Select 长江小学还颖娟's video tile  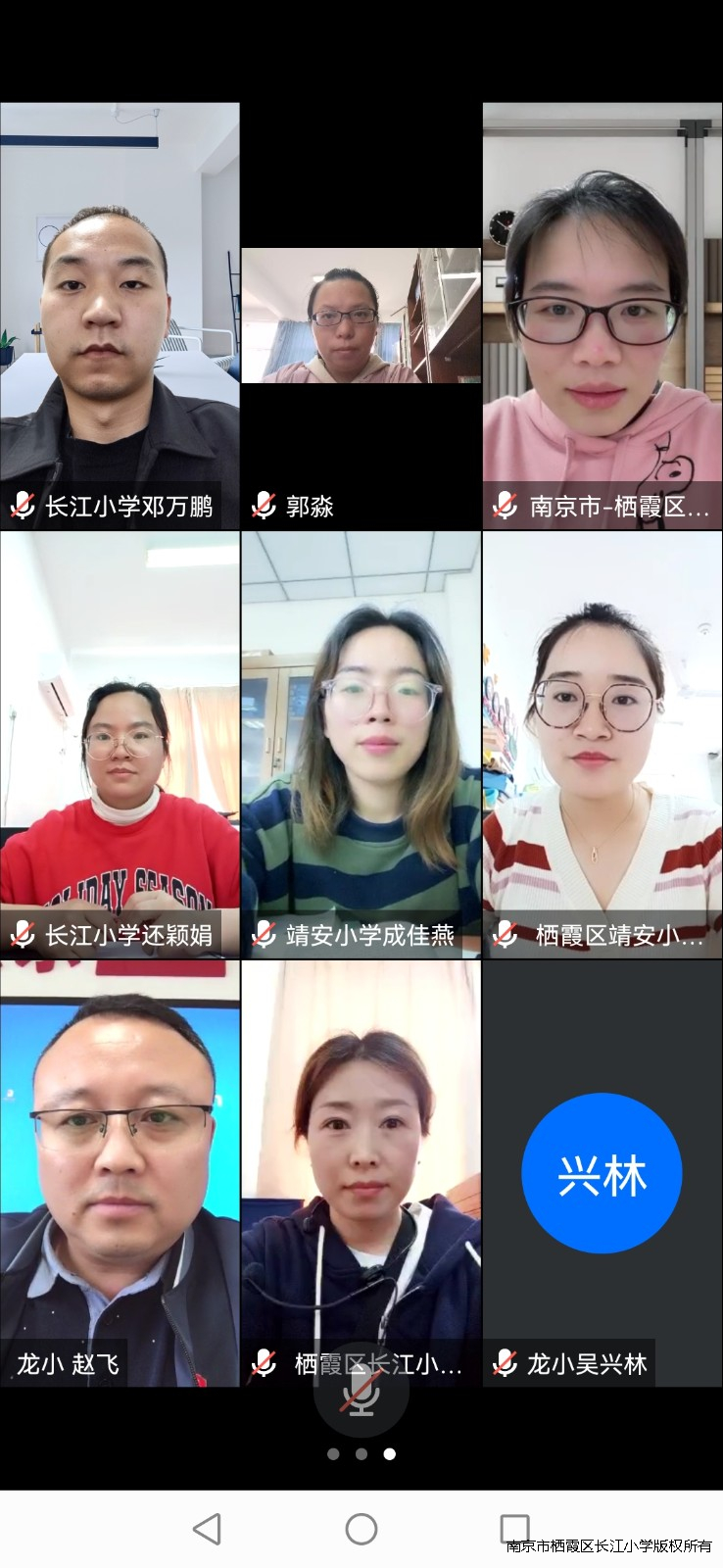120,745
